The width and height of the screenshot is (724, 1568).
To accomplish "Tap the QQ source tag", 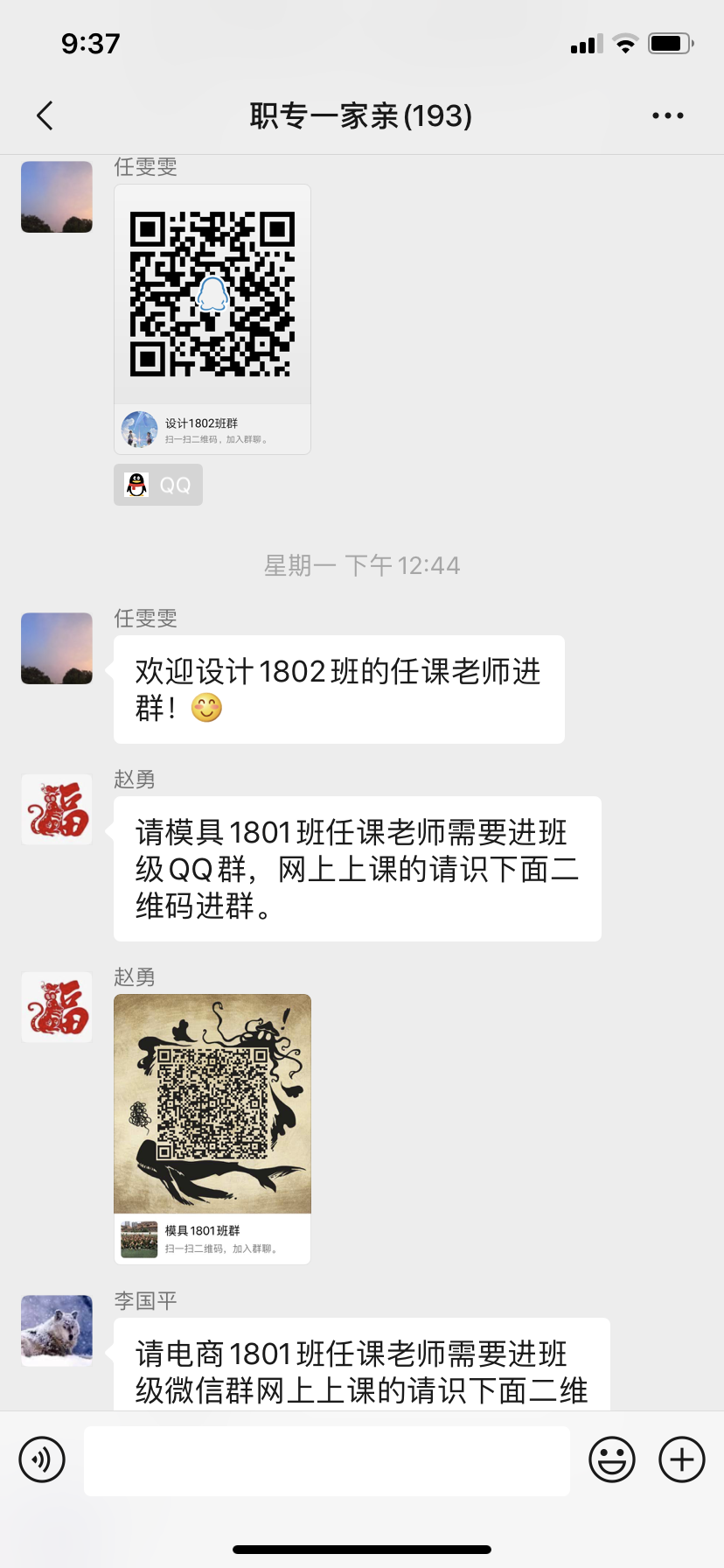I will (158, 485).
